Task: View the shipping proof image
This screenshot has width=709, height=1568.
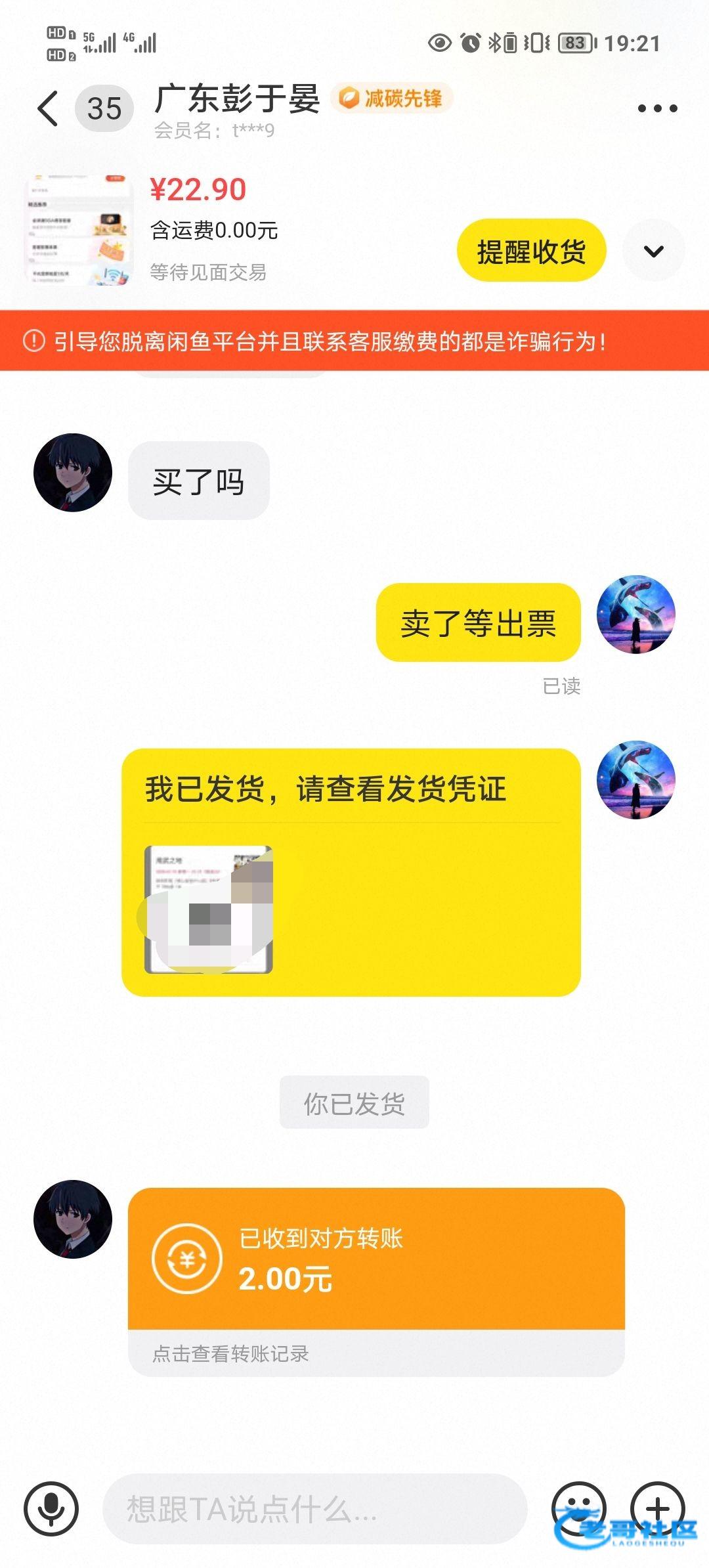Action: [208, 909]
